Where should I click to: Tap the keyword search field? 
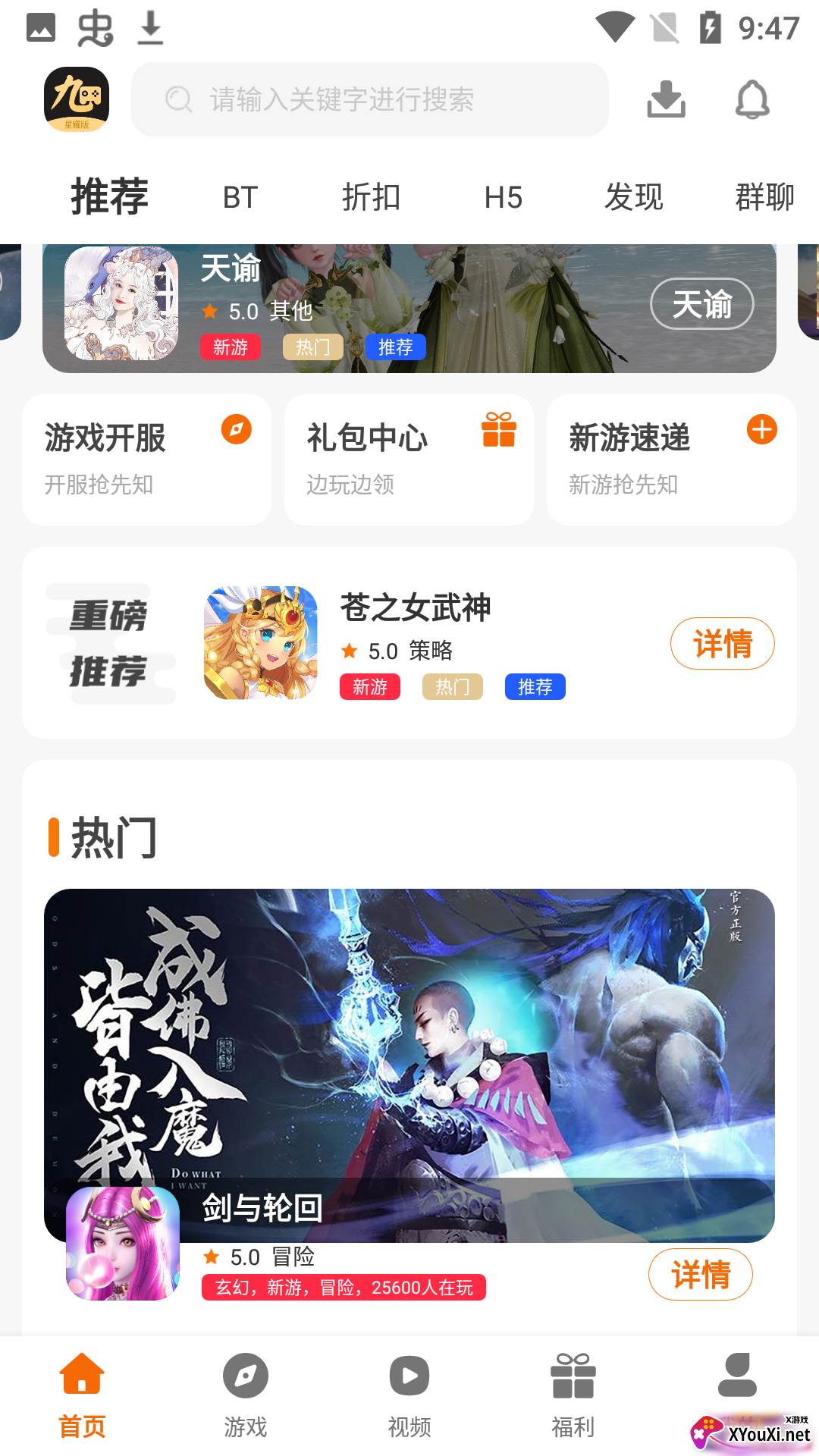pos(370,99)
